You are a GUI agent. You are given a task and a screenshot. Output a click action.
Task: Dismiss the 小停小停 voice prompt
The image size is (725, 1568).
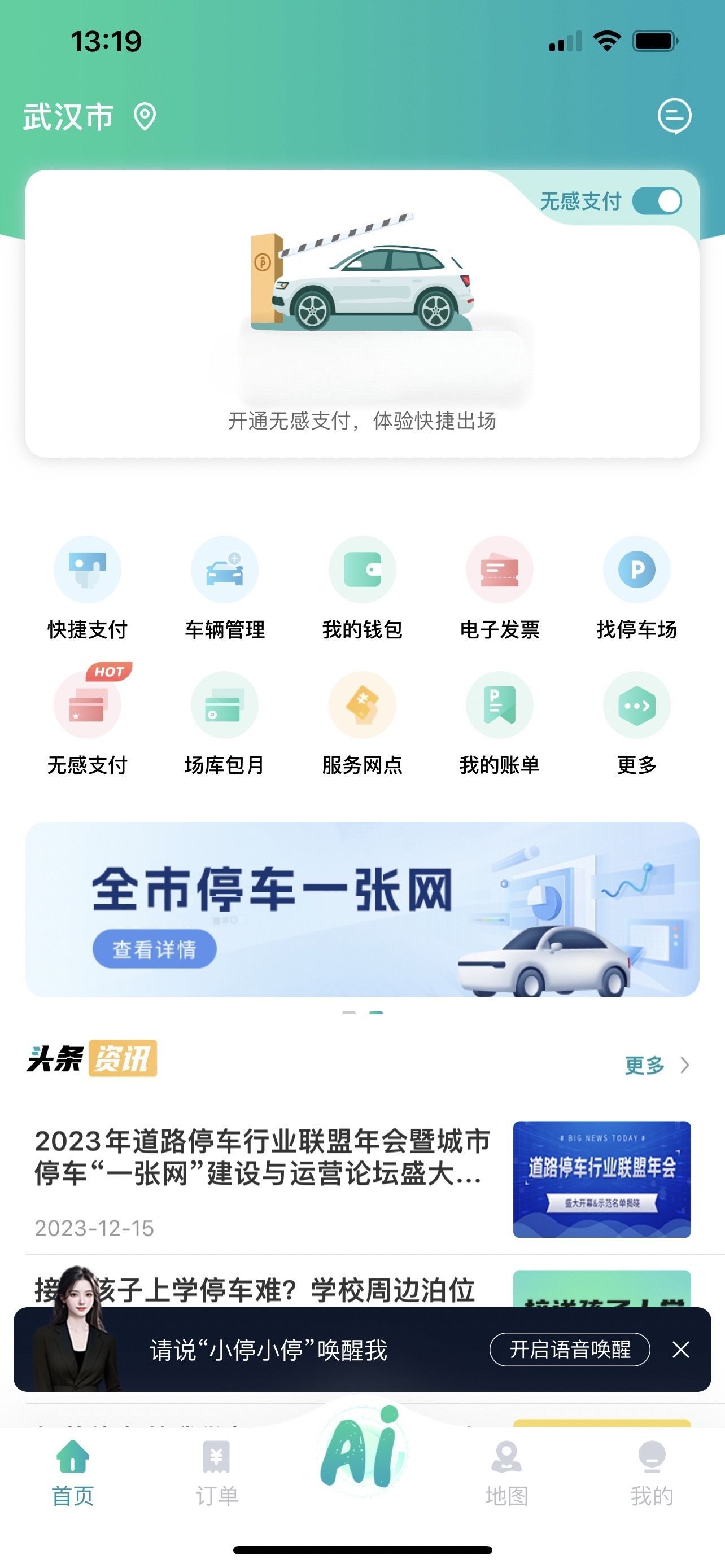[680, 1350]
